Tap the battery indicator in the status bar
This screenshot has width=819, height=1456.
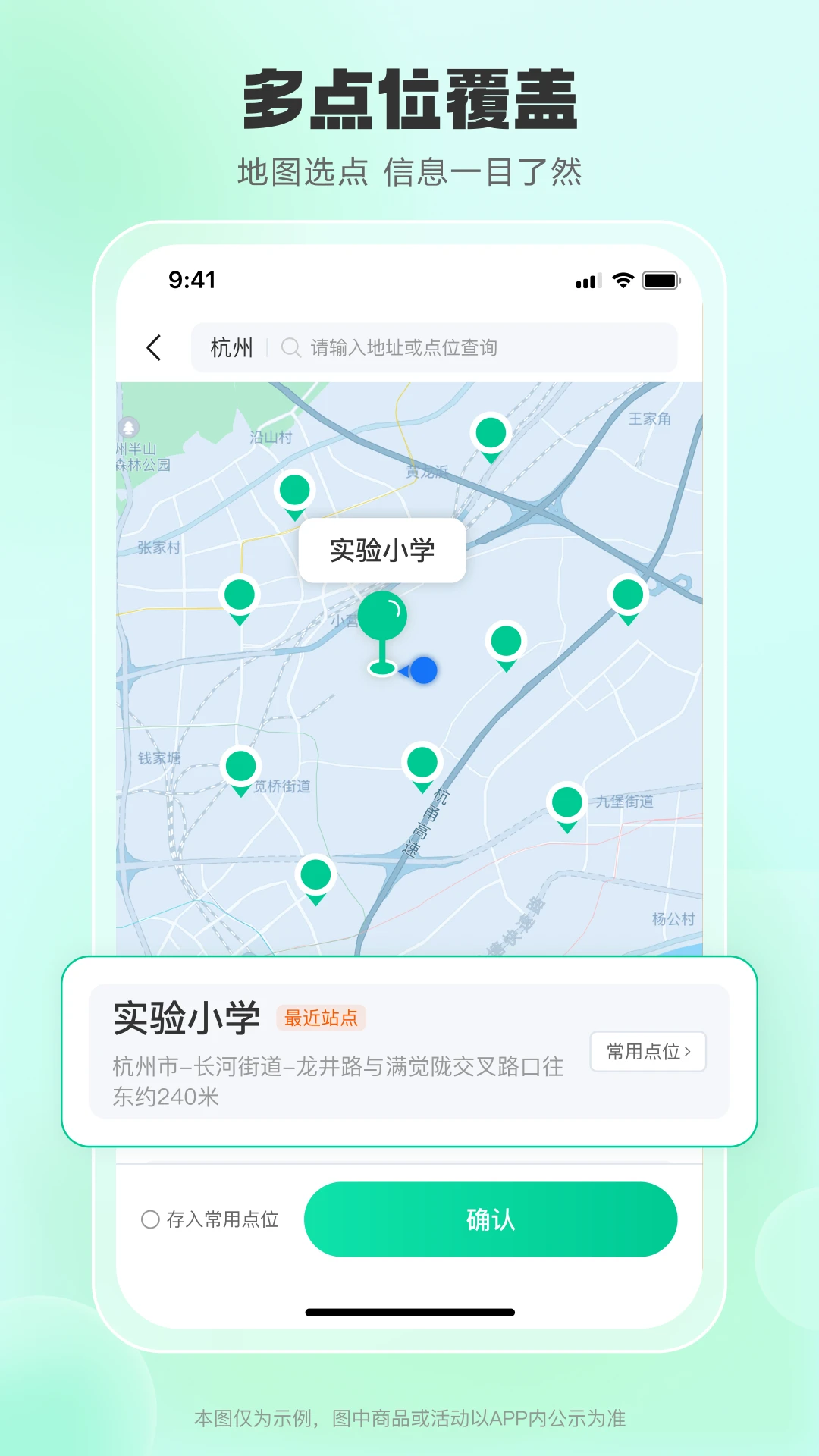[x=659, y=280]
